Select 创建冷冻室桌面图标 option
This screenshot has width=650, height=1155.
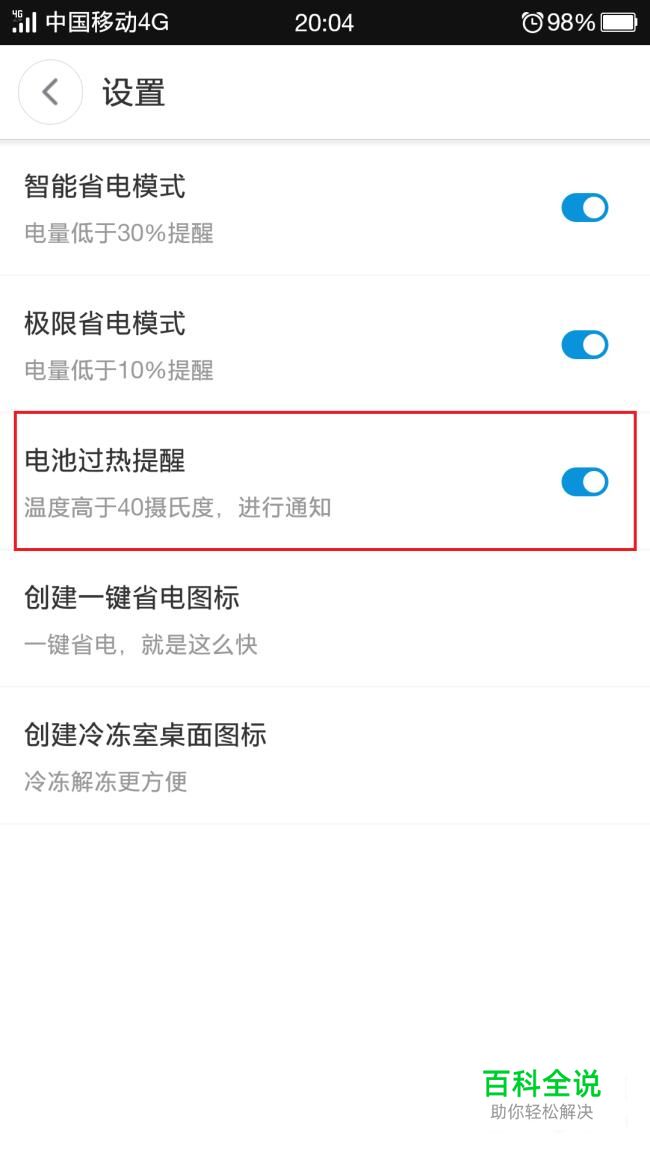325,755
